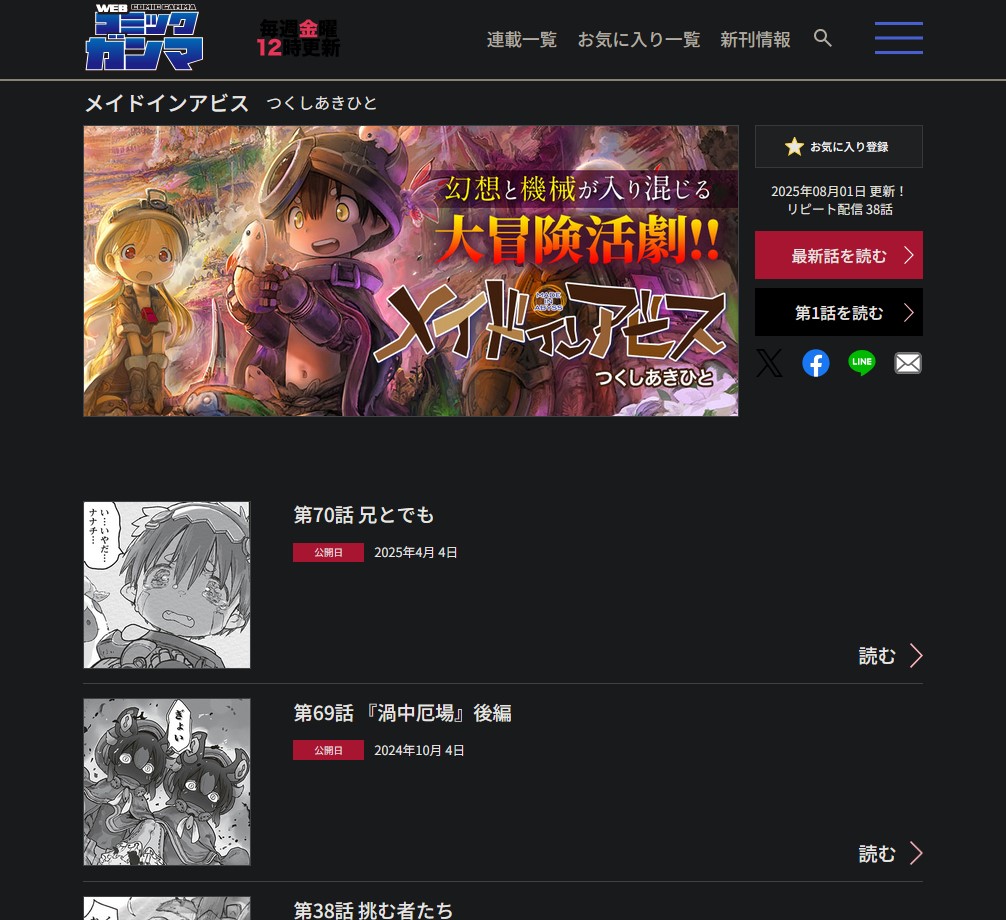The image size is (1006, 920).
Task: Add series with お気に入り登録 button
Action: point(838,147)
